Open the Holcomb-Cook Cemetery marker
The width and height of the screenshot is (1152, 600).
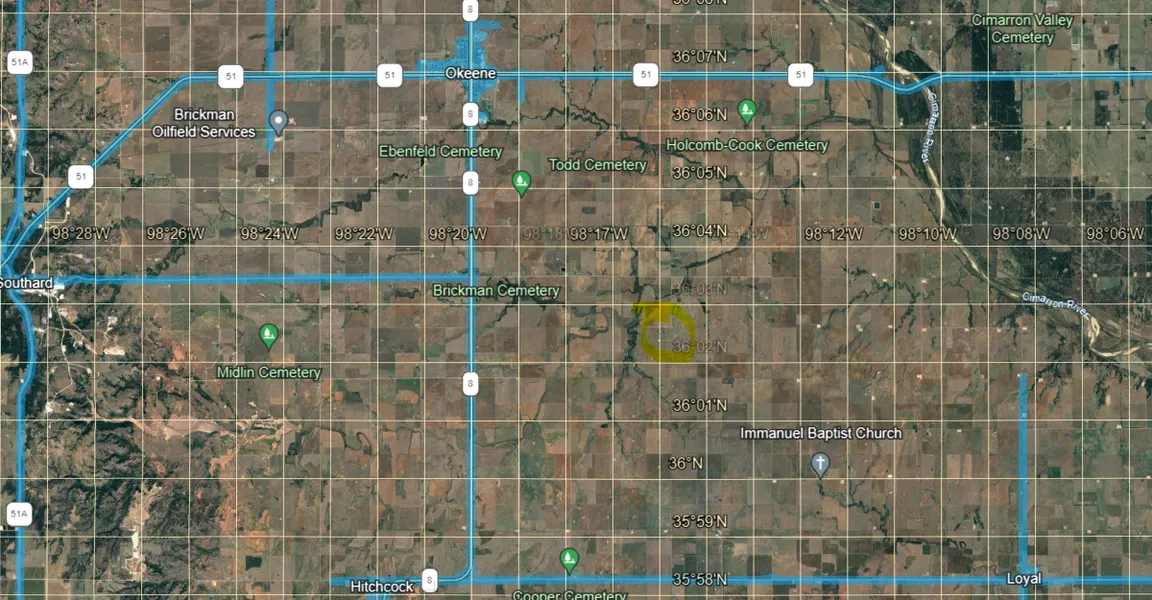[746, 109]
